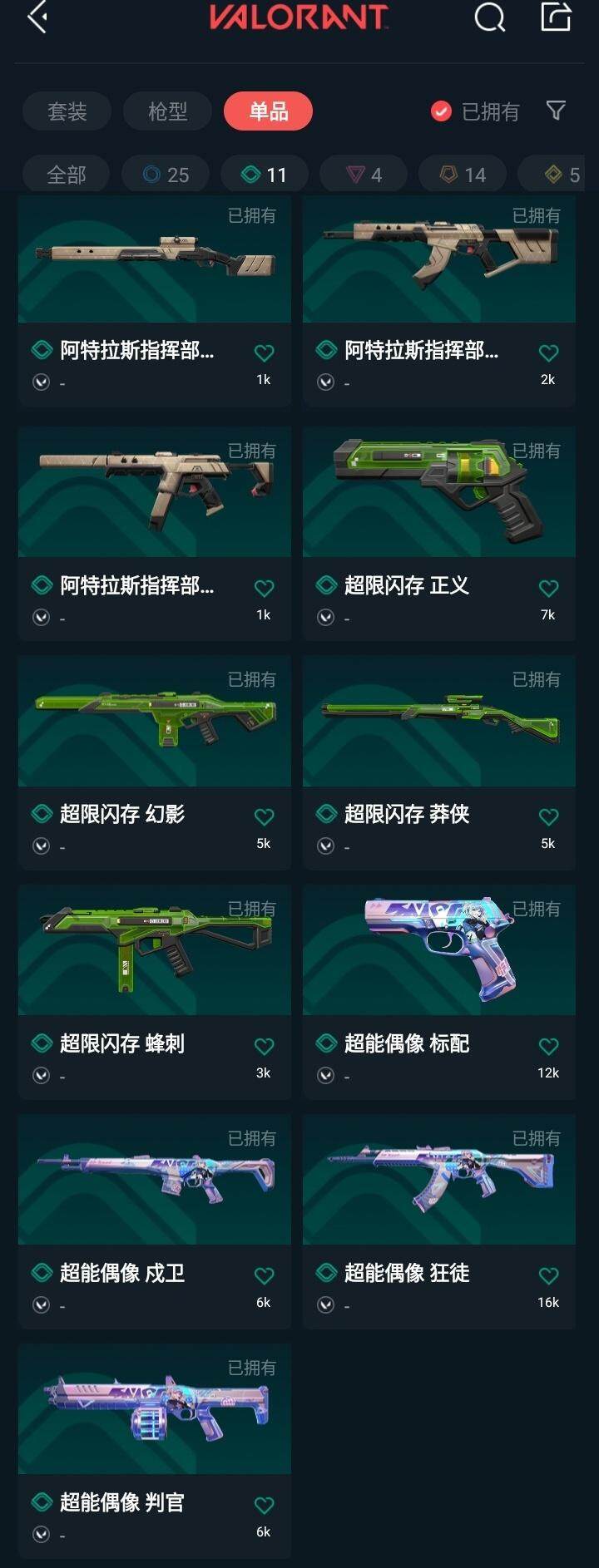Open the search icon
The height and width of the screenshot is (1568, 599).
coord(489,17)
